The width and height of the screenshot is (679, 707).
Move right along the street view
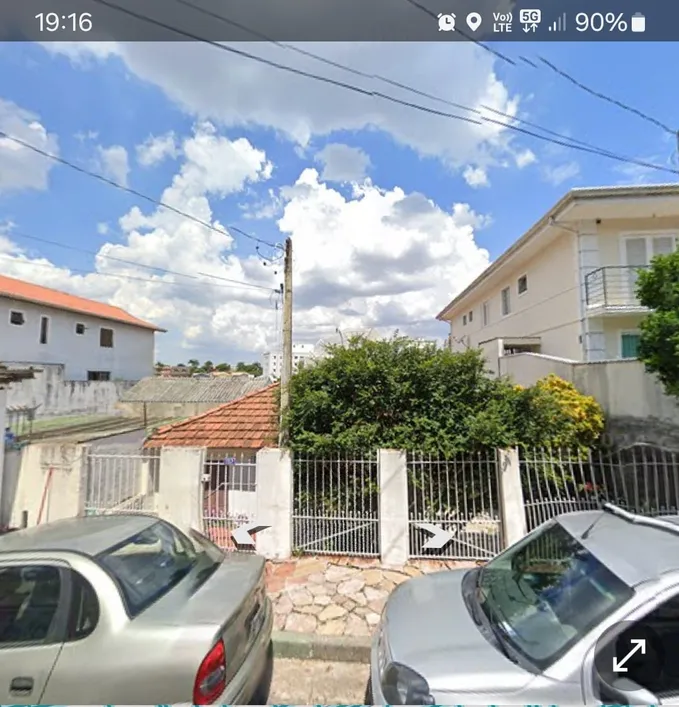tap(435, 535)
